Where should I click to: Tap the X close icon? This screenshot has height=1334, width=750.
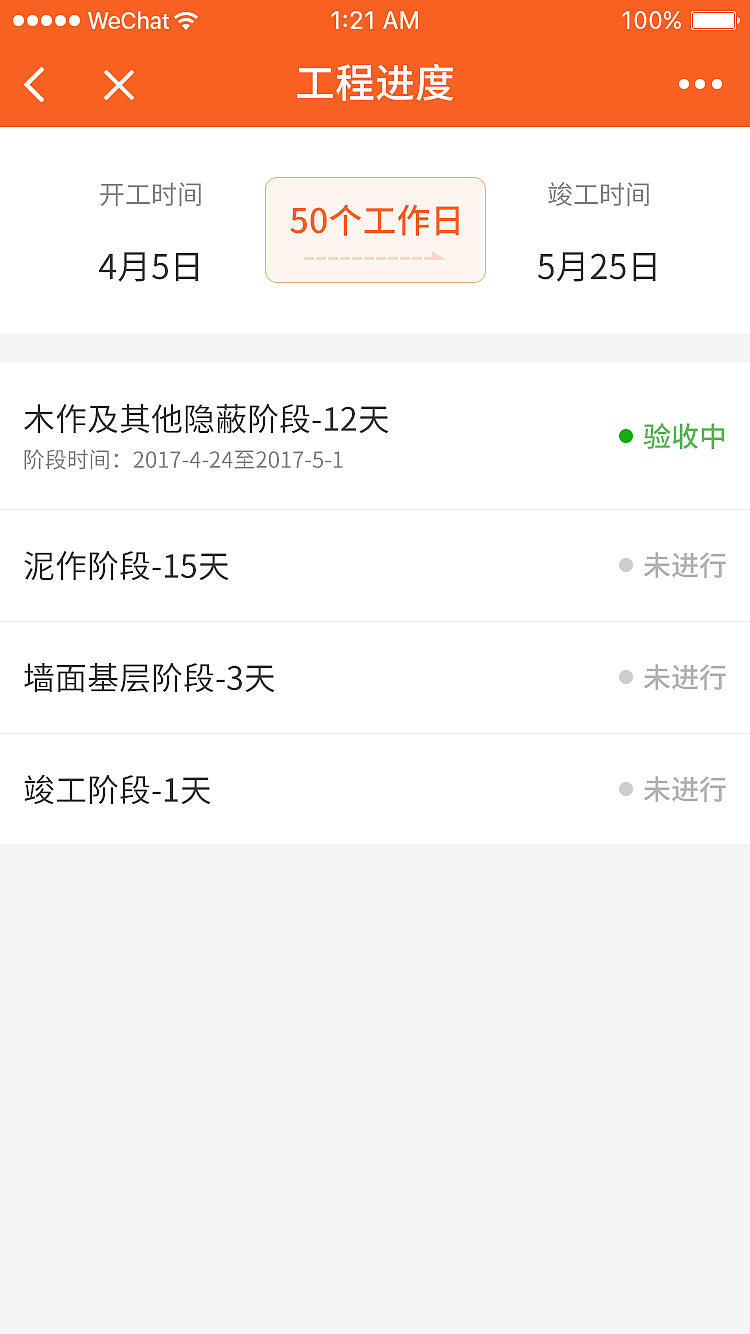click(118, 85)
